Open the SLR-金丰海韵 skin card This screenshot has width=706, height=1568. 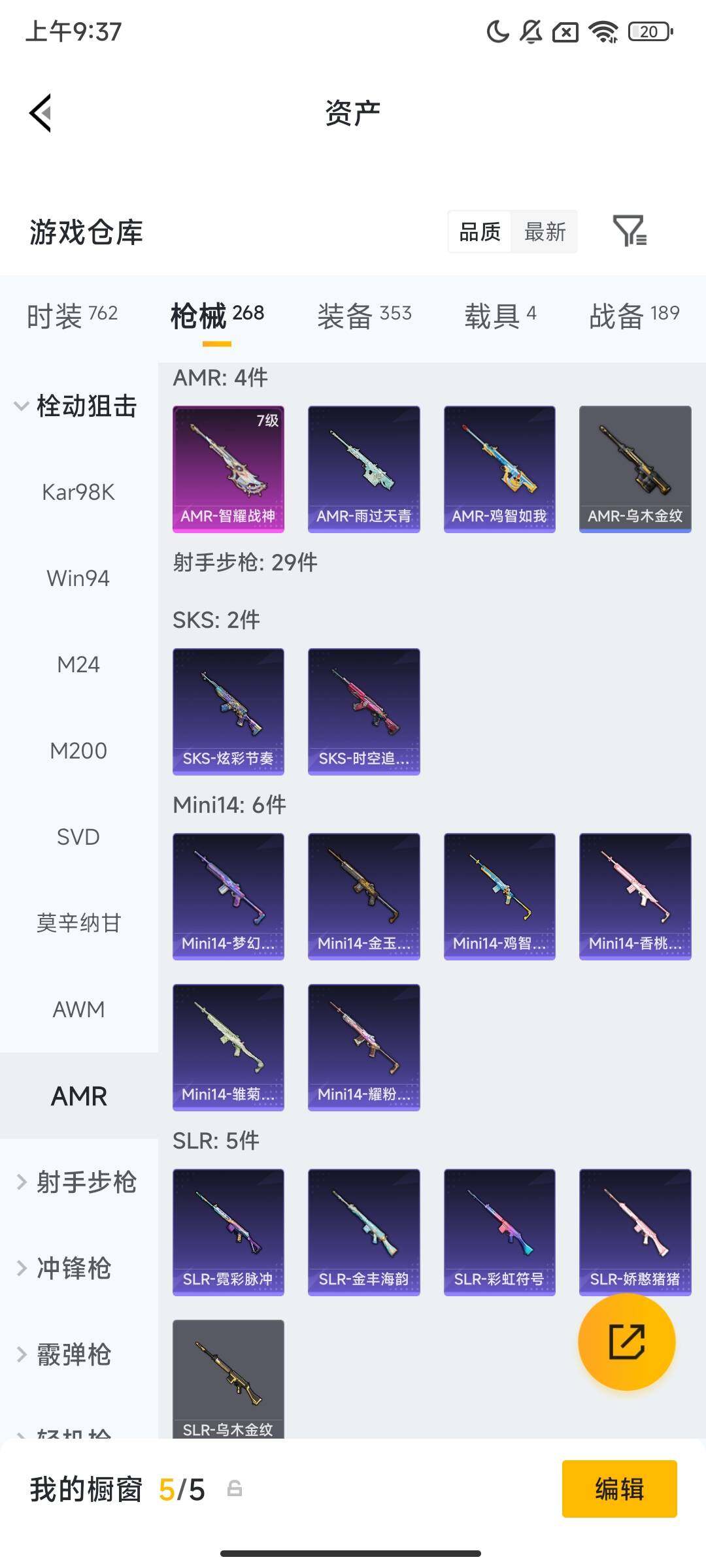point(363,1232)
